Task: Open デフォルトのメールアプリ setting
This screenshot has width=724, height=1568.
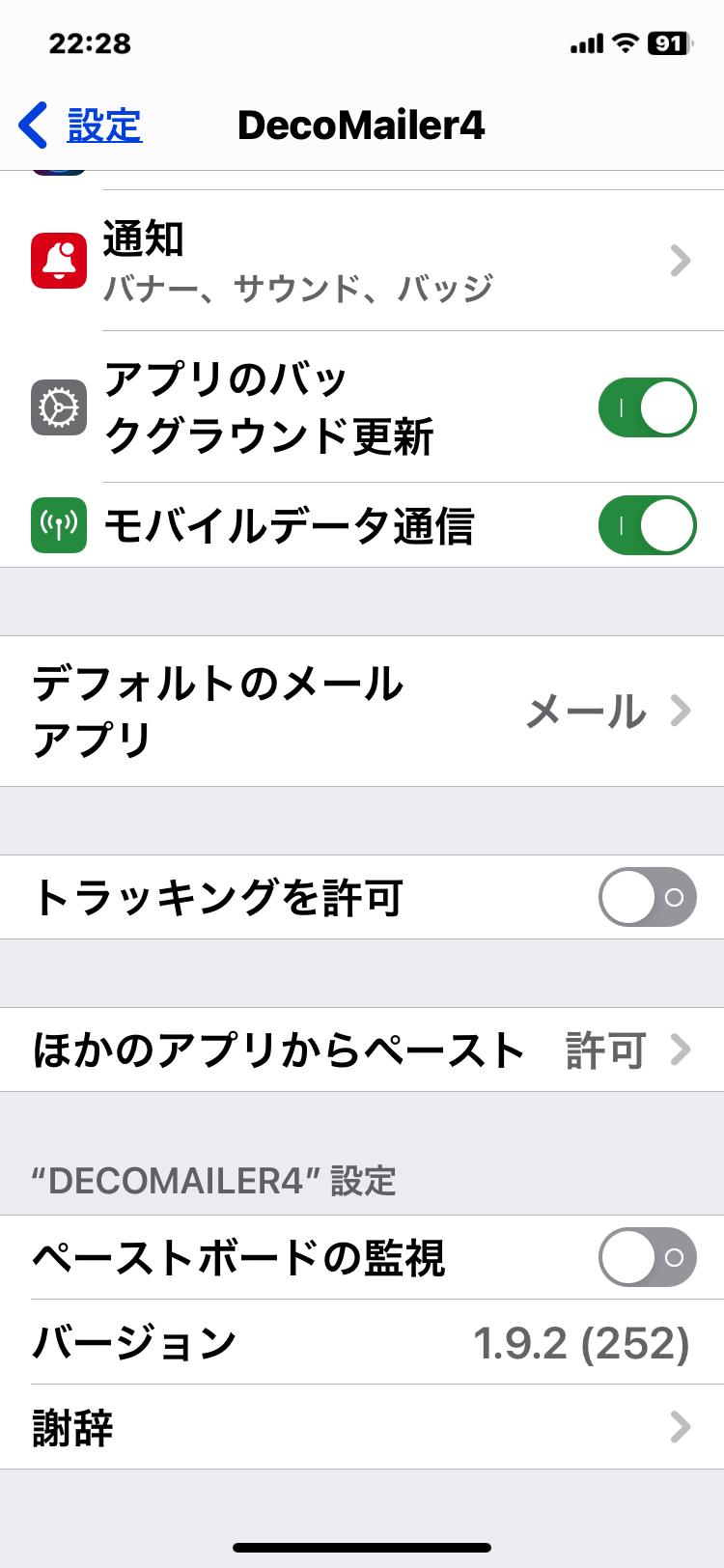Action: [x=362, y=712]
